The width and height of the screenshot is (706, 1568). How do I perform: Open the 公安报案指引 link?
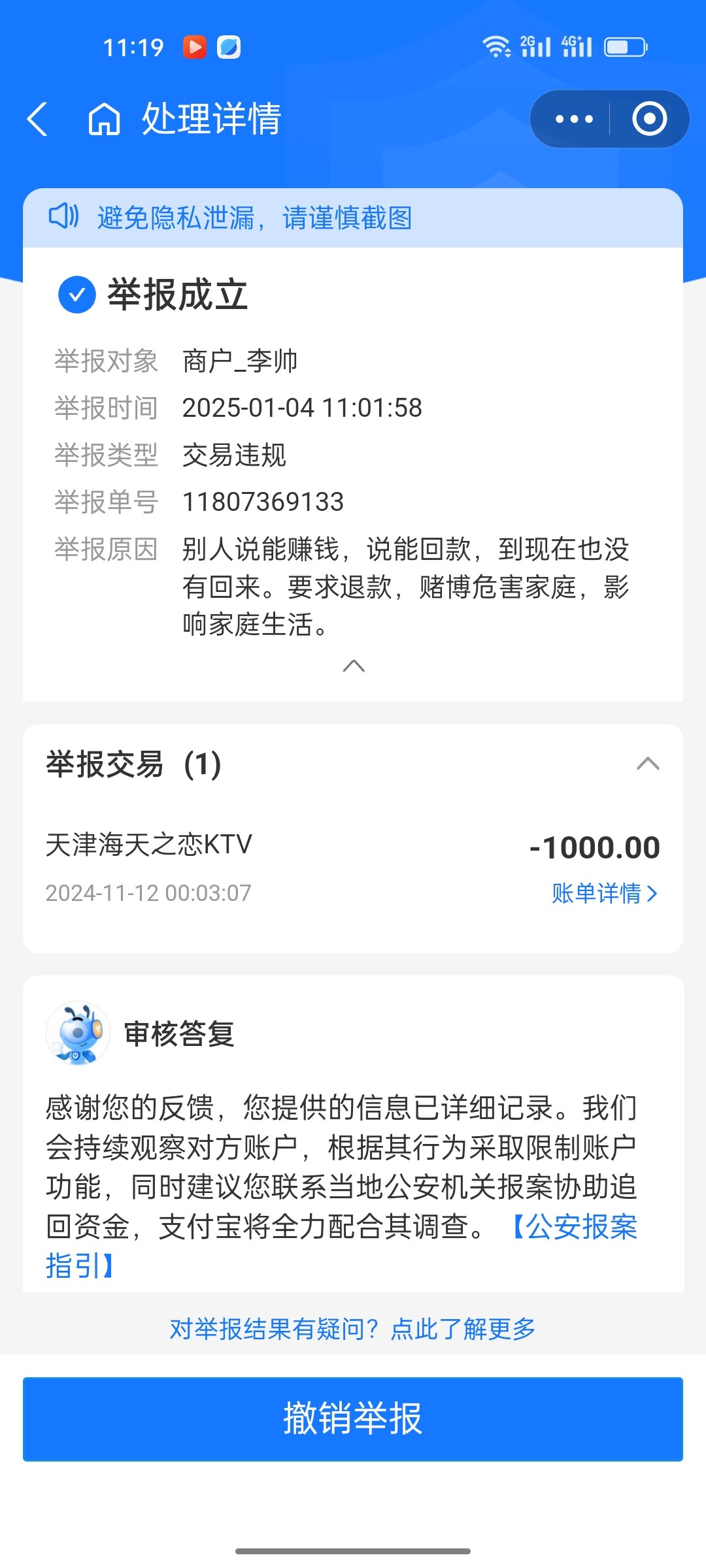[574, 1227]
